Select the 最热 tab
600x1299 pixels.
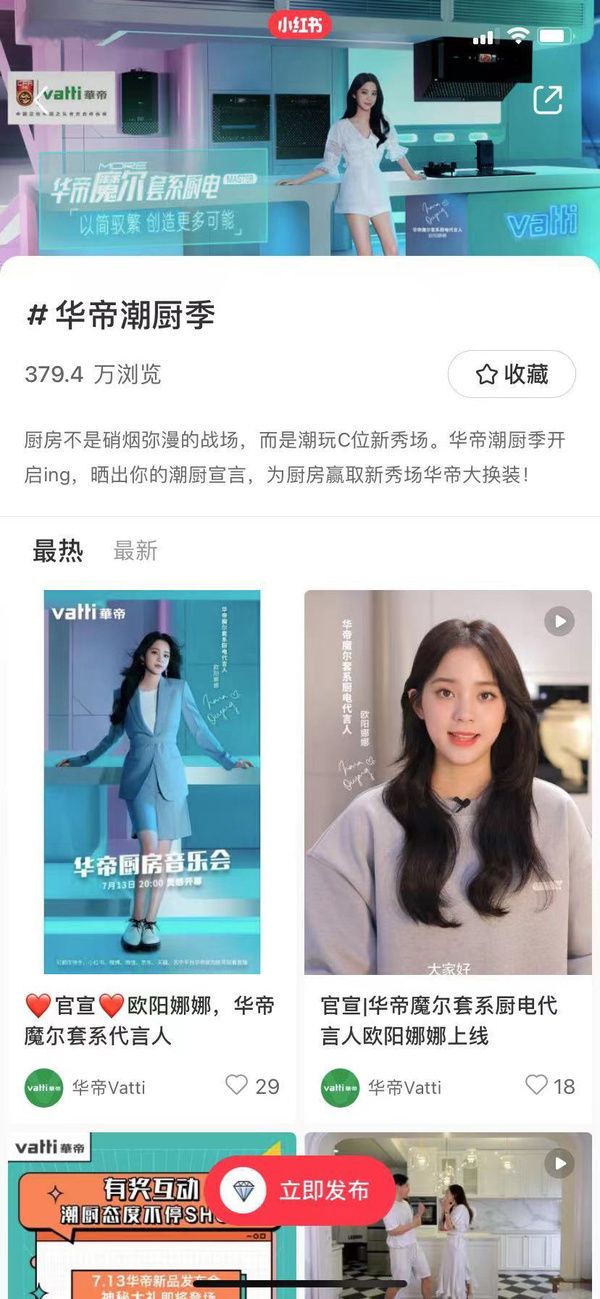click(58, 551)
